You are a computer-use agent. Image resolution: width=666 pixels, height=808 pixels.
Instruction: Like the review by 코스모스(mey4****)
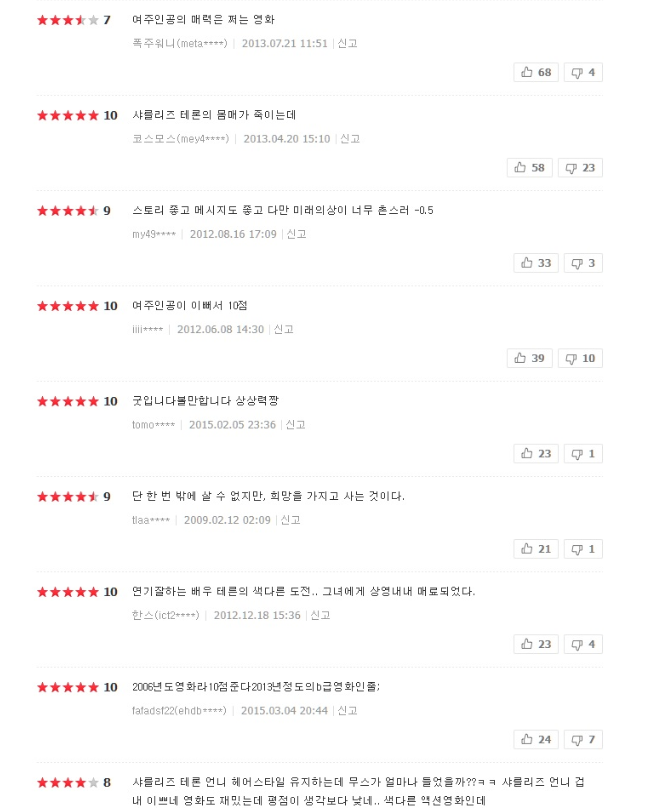pyautogui.click(x=529, y=168)
